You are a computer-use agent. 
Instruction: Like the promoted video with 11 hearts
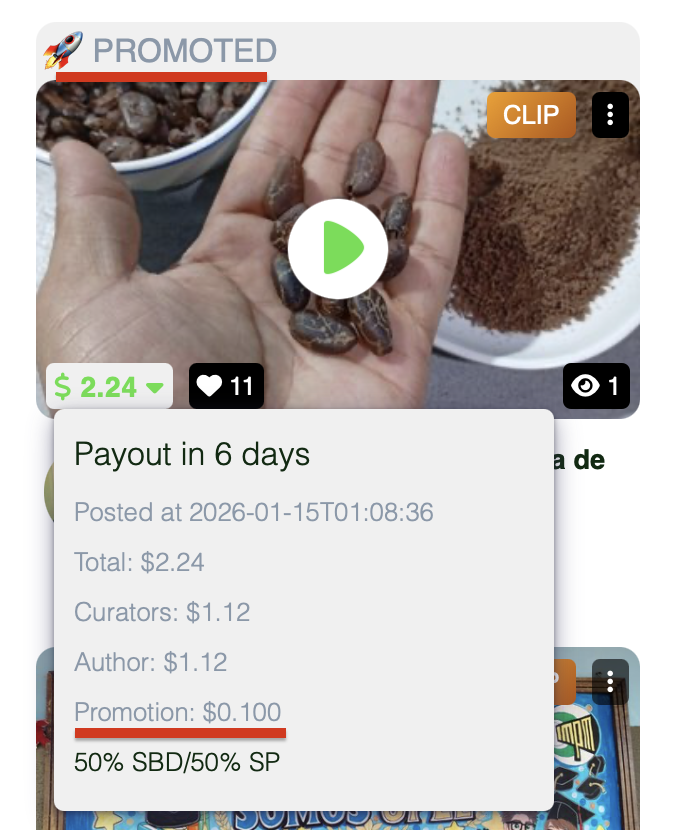pos(209,386)
